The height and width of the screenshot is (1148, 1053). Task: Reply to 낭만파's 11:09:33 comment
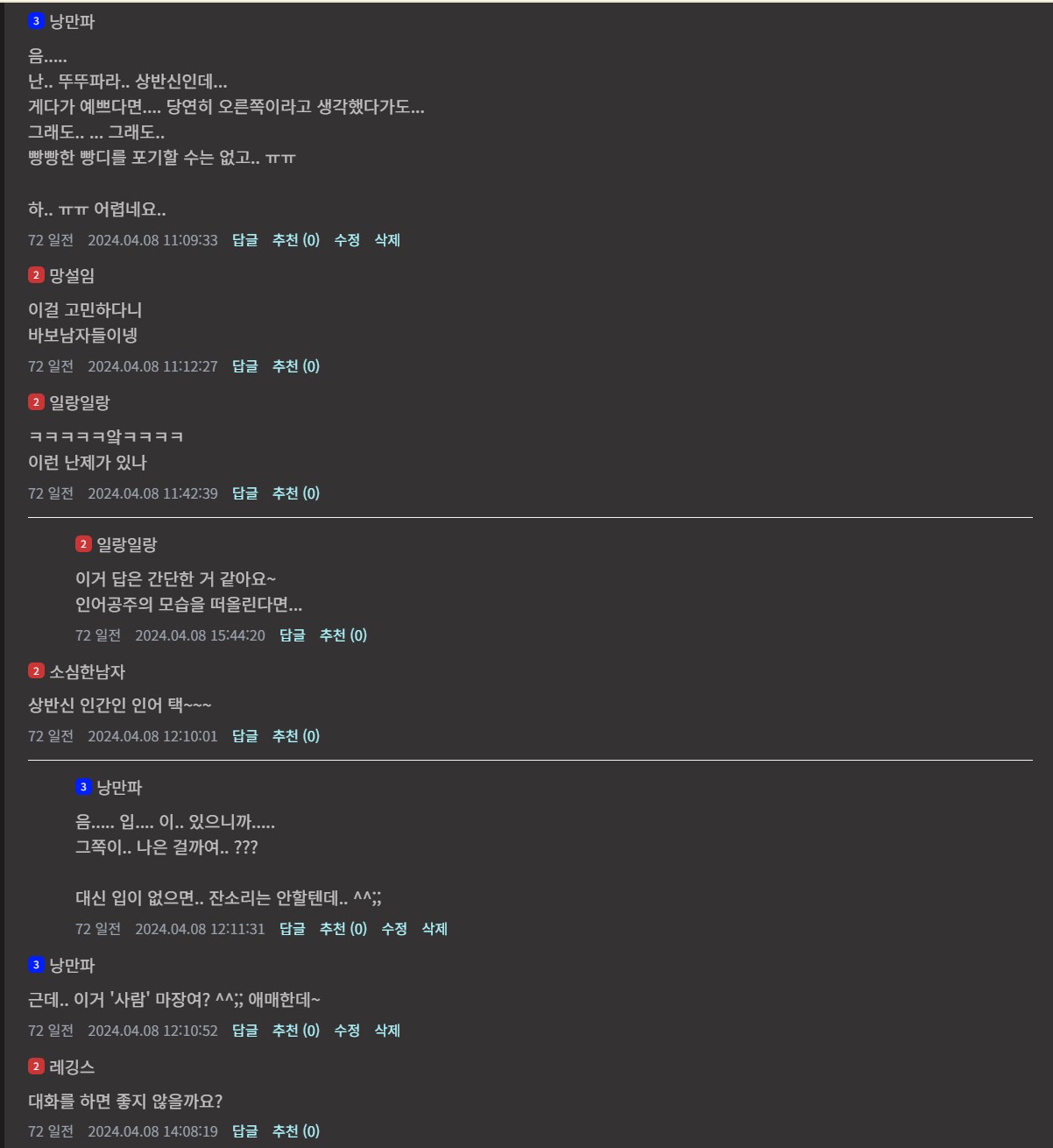coord(245,240)
